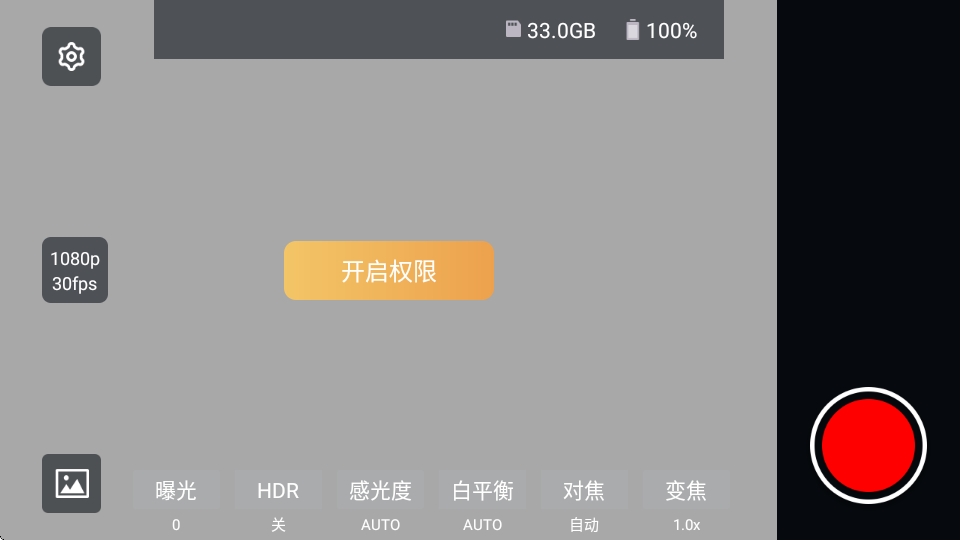Adjust the 曝光 exposure setting
The width and height of the screenshot is (960, 540).
coord(176,491)
